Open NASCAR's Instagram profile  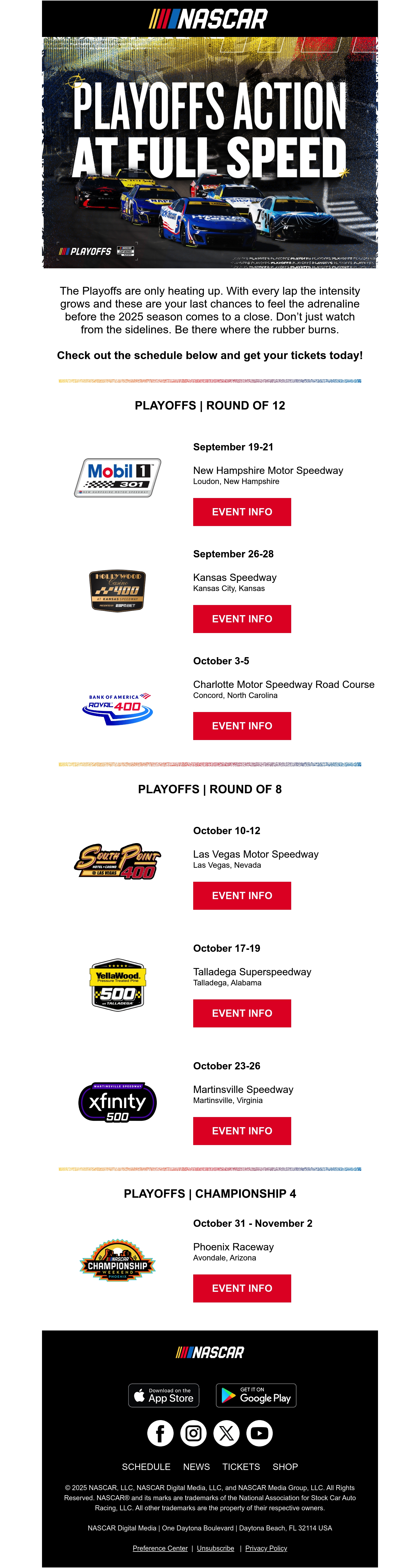(193, 1434)
